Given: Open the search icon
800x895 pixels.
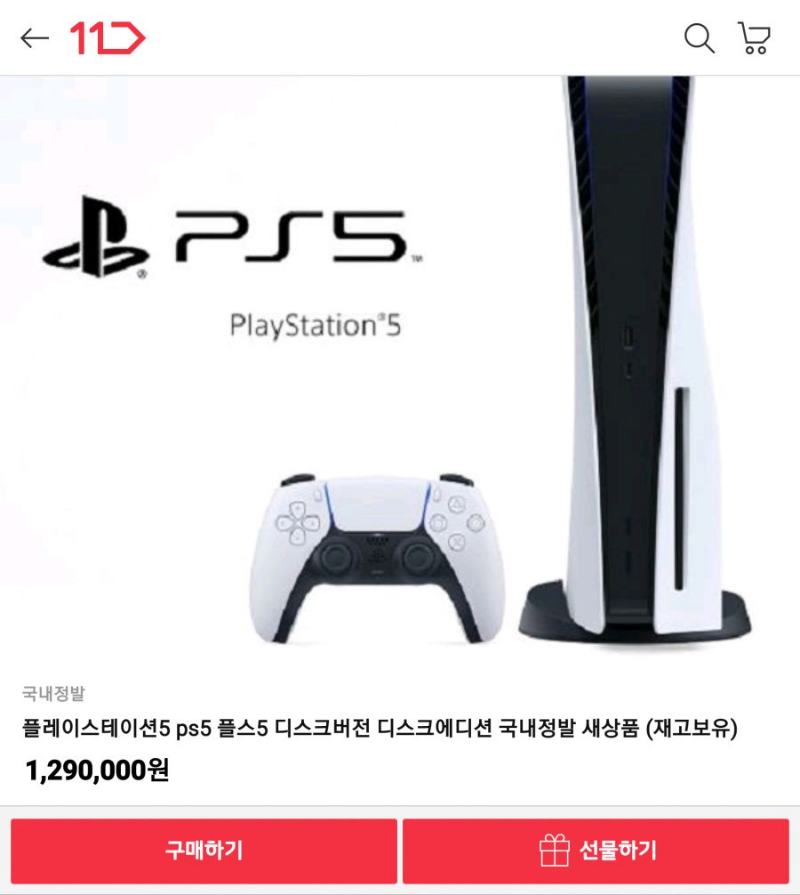Looking at the screenshot, I should tap(699, 38).
